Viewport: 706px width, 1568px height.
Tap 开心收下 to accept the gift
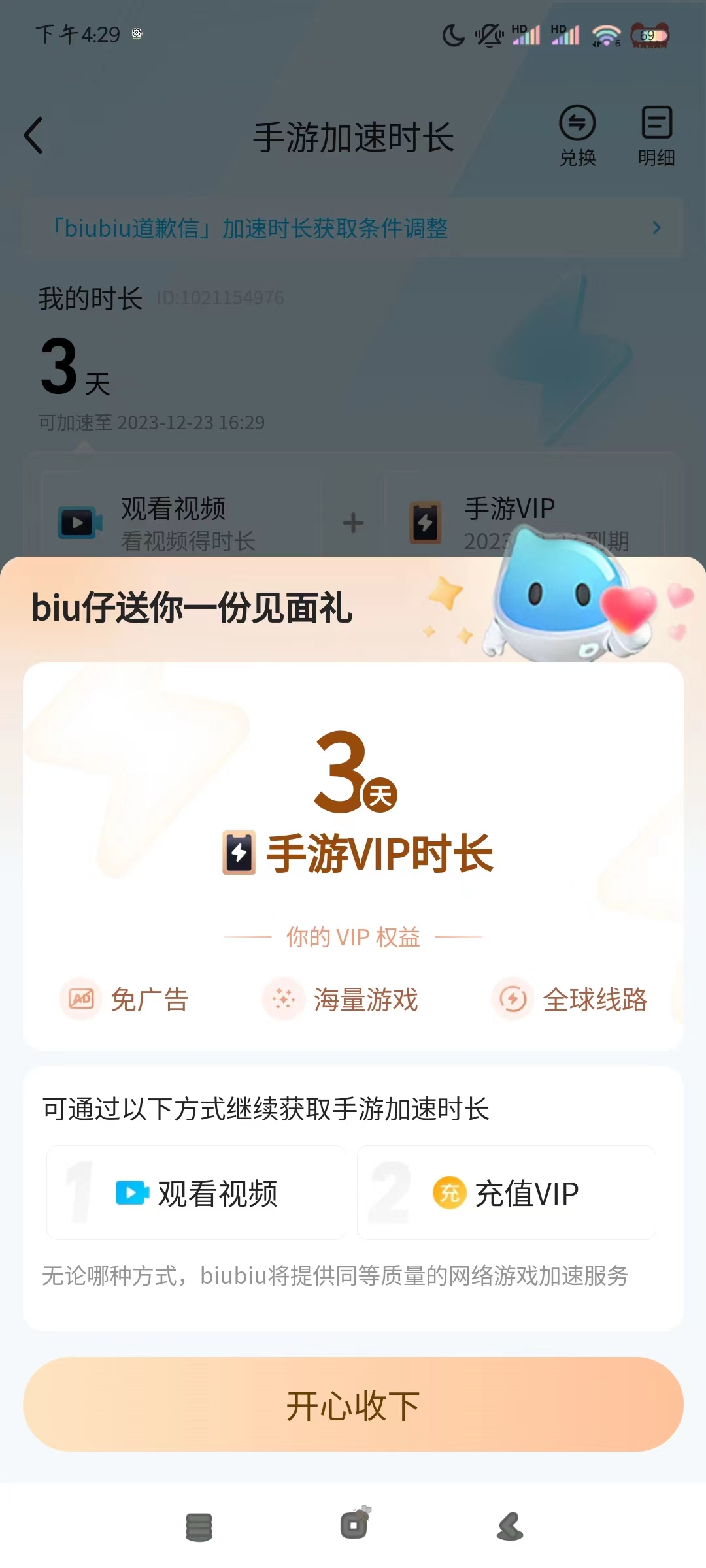[x=353, y=1405]
